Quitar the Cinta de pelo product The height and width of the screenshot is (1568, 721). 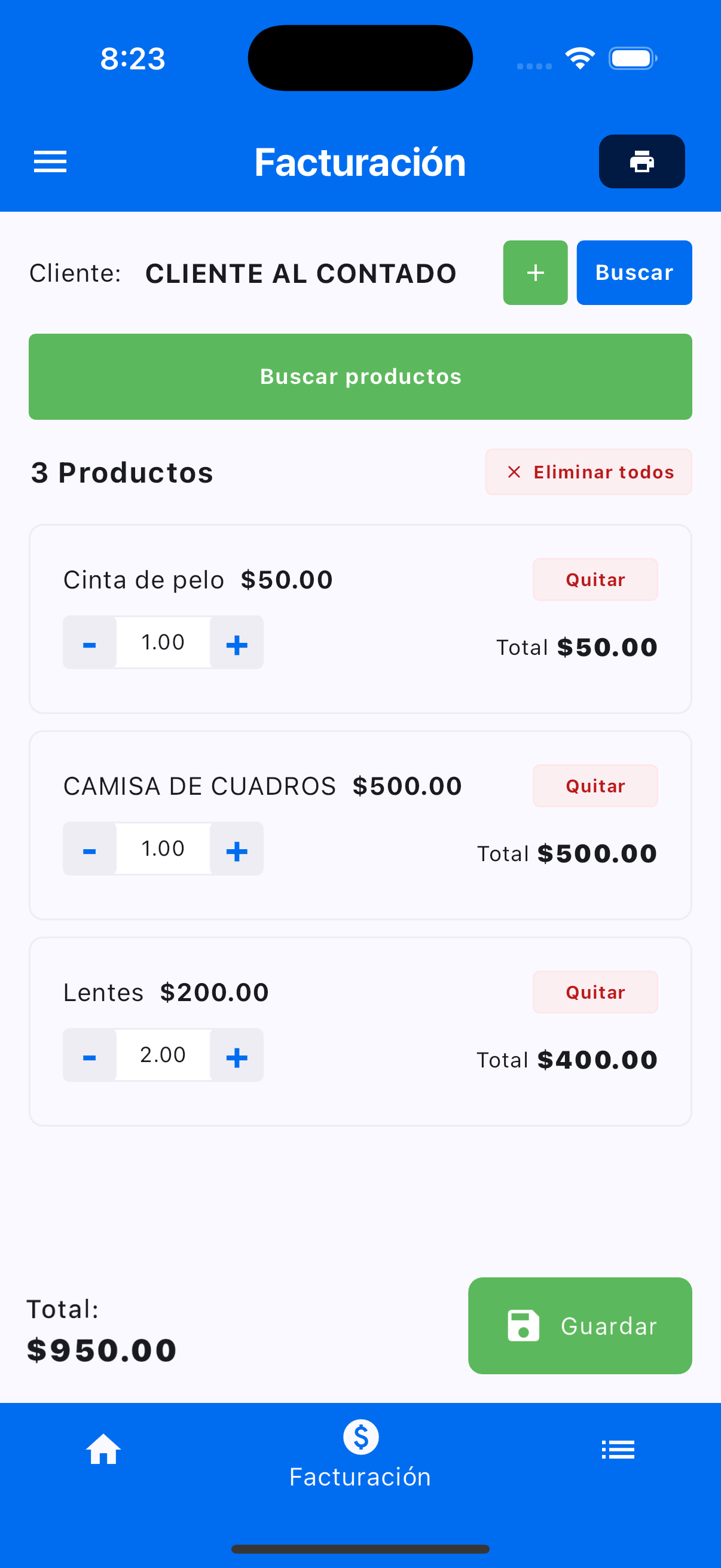[x=594, y=579]
